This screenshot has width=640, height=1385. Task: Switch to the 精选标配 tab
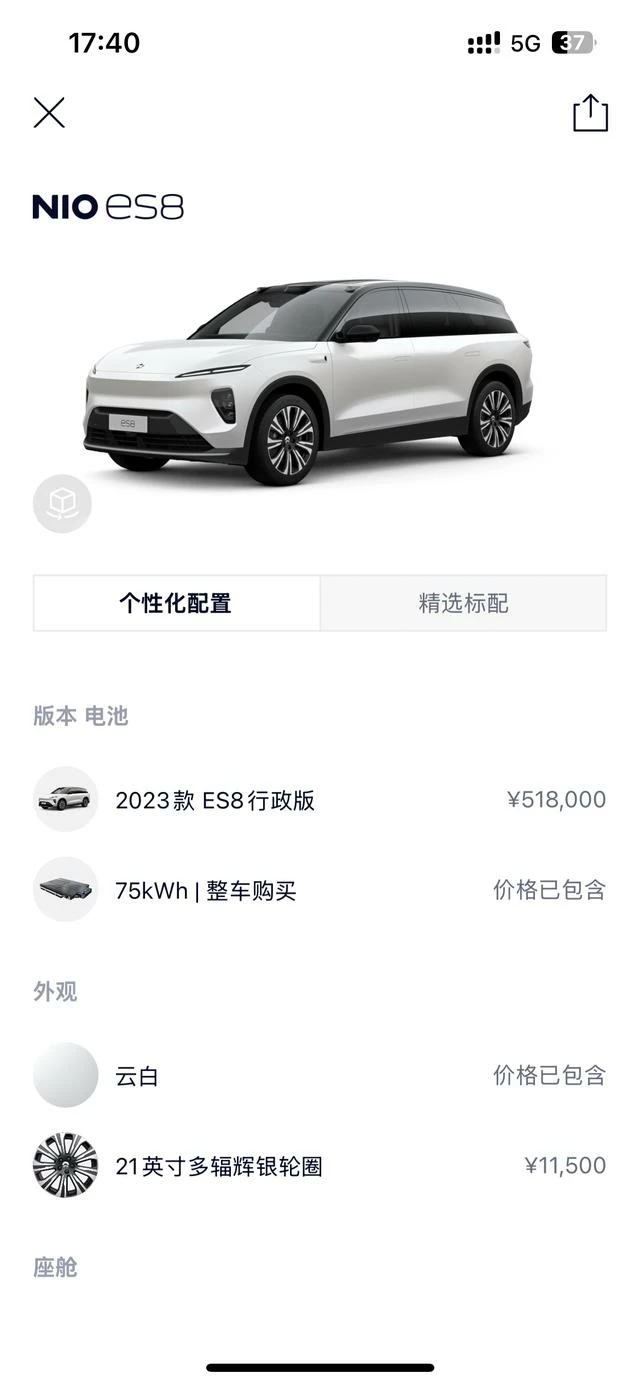(463, 603)
